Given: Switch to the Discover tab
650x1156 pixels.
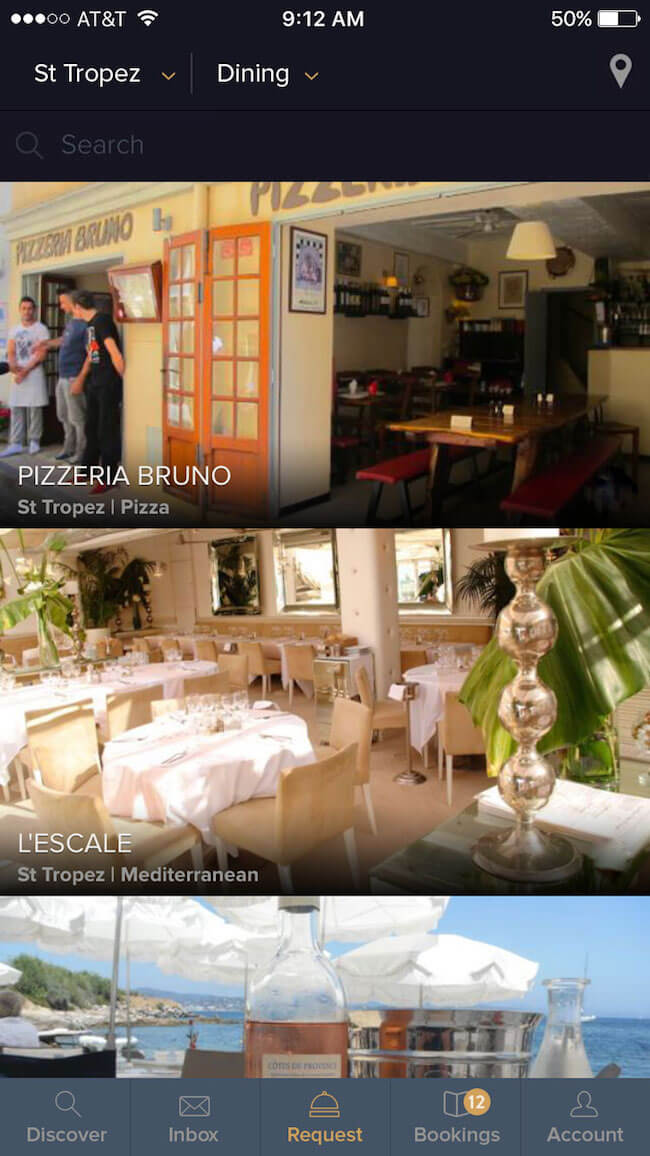Looking at the screenshot, I should tap(66, 1118).
